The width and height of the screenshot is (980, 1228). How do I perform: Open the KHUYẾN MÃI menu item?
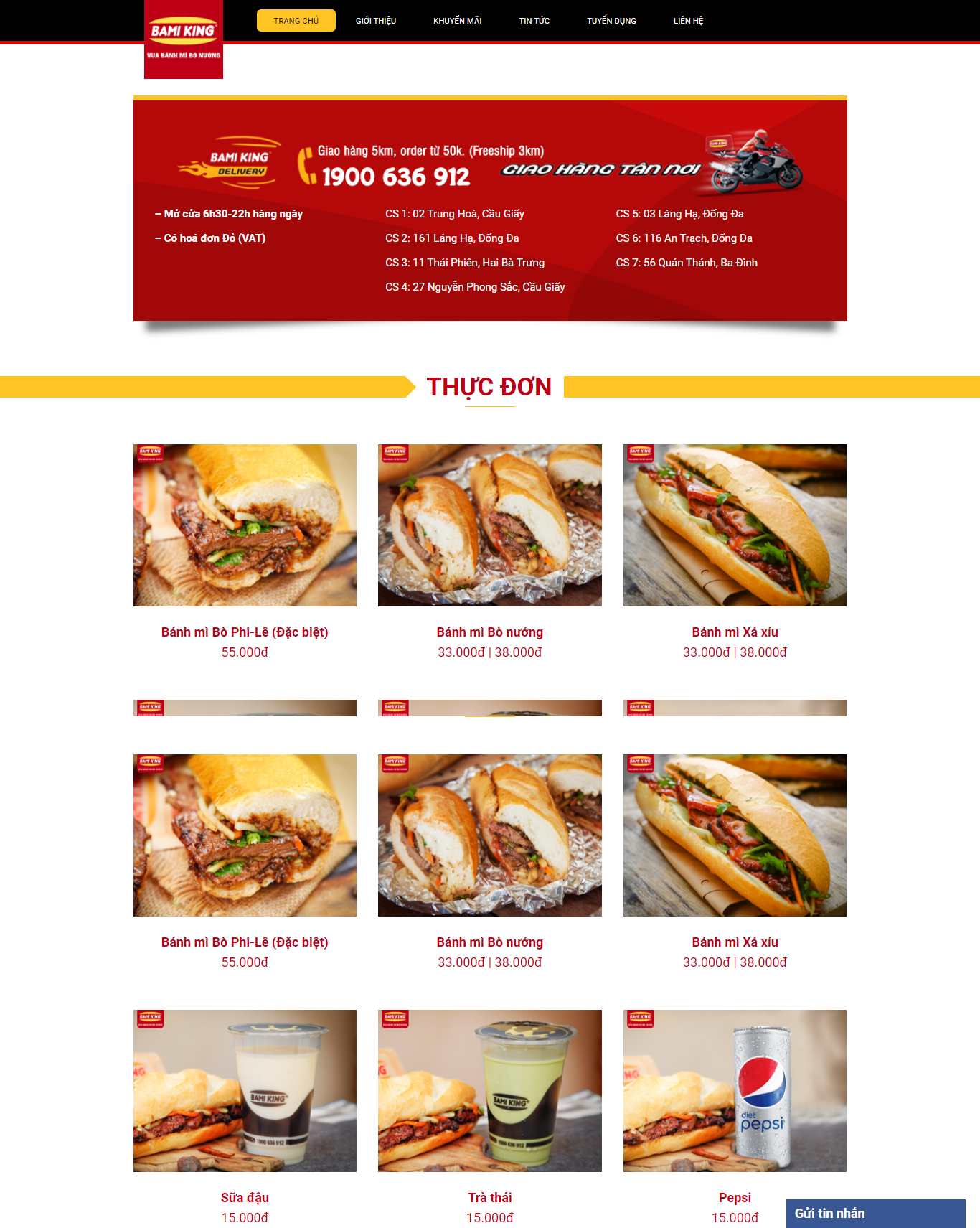coord(457,20)
